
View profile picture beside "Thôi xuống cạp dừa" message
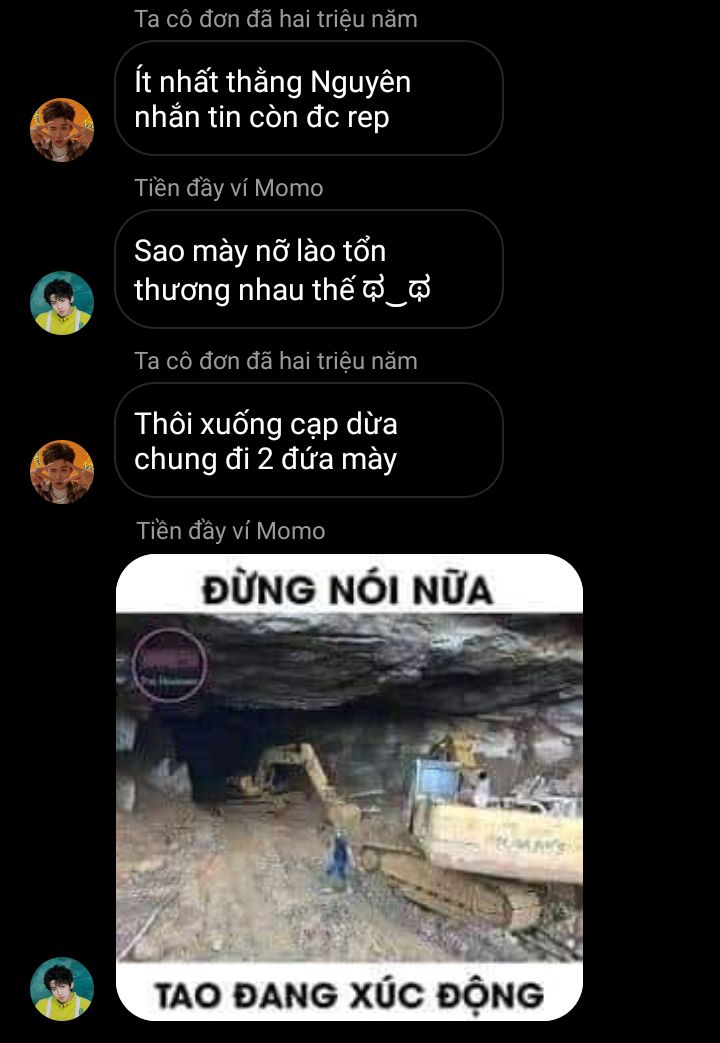point(62,472)
